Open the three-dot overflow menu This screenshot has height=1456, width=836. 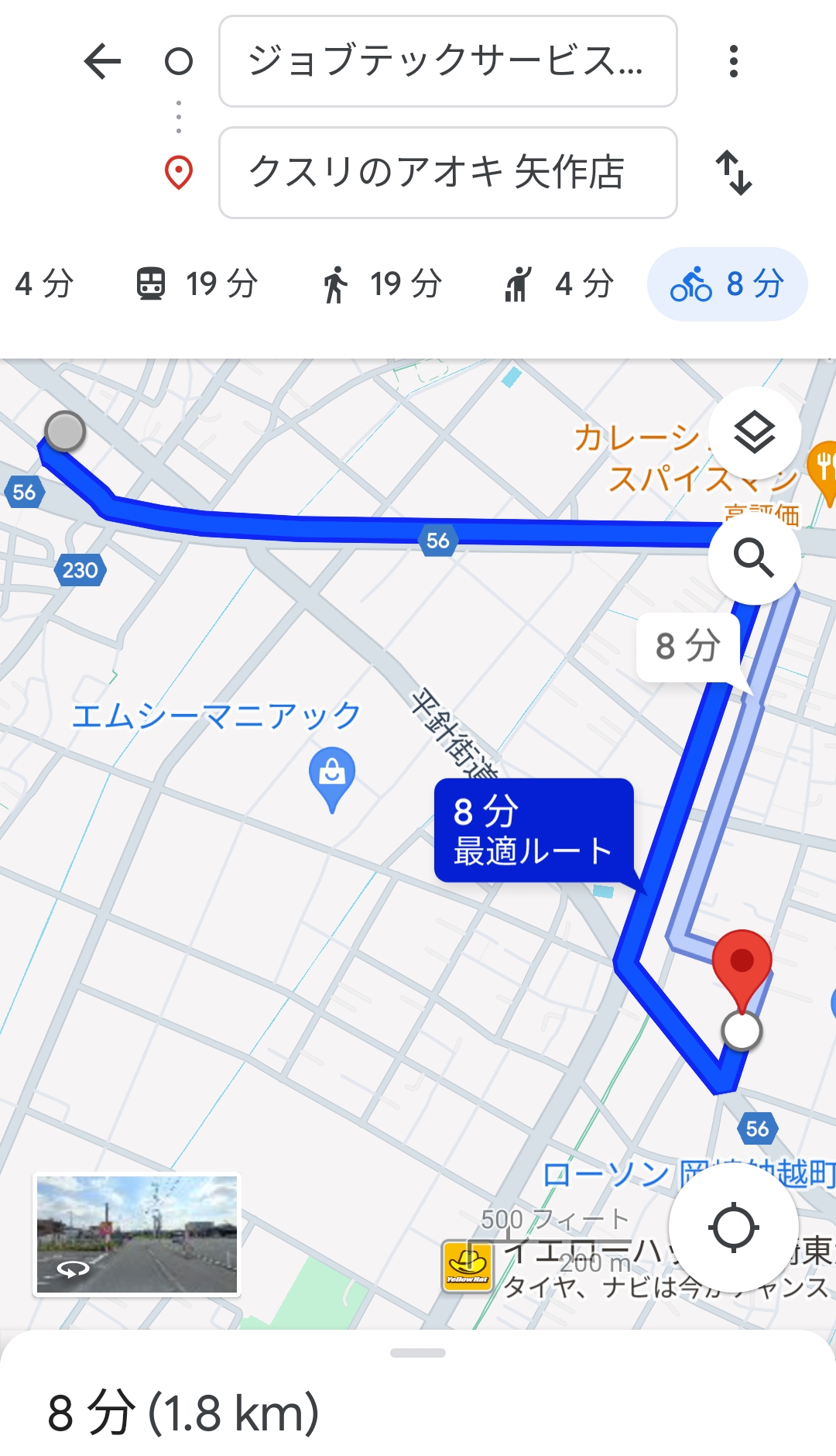point(734,61)
